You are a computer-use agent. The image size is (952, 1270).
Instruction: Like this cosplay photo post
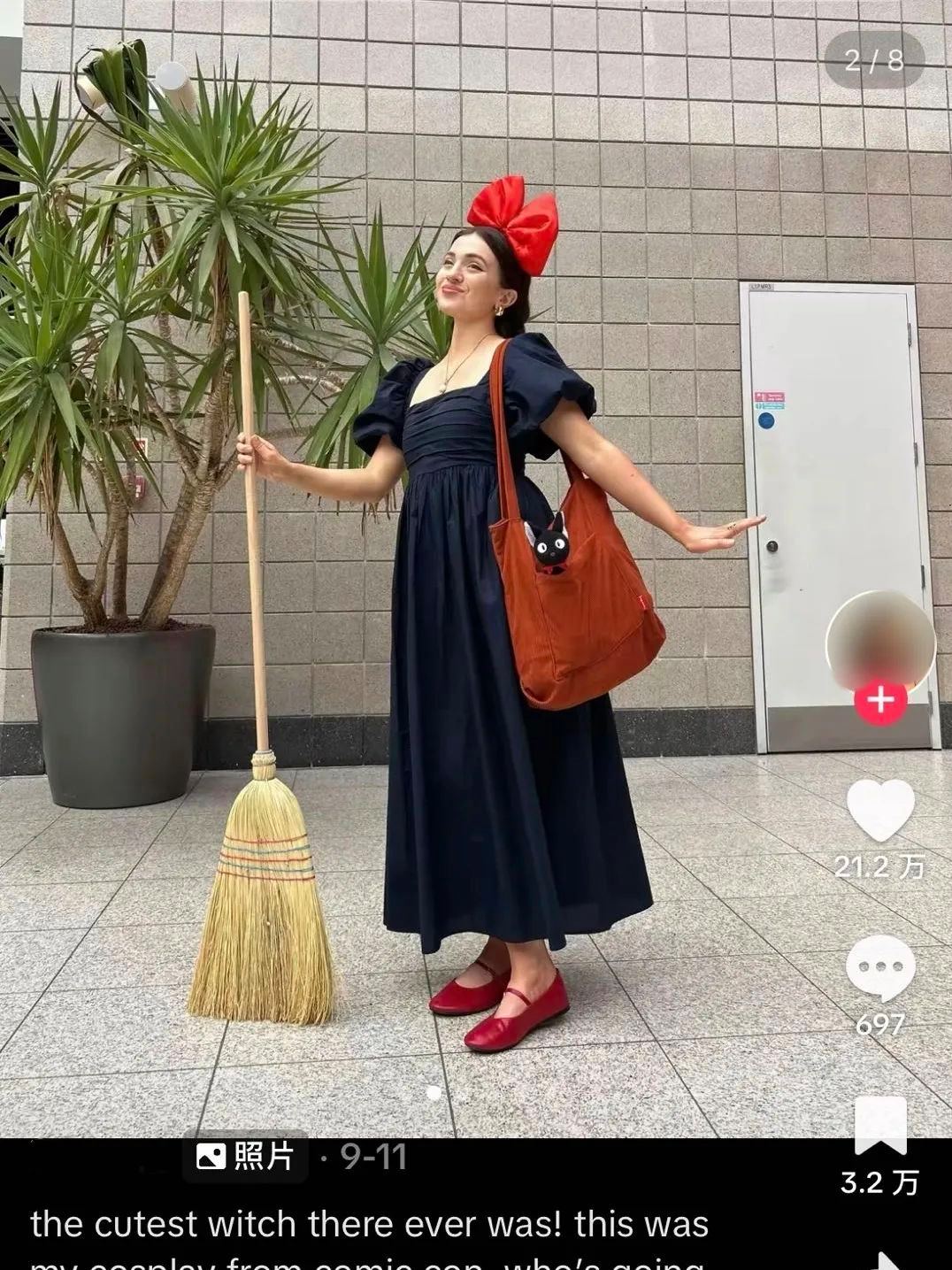pyautogui.click(x=880, y=811)
